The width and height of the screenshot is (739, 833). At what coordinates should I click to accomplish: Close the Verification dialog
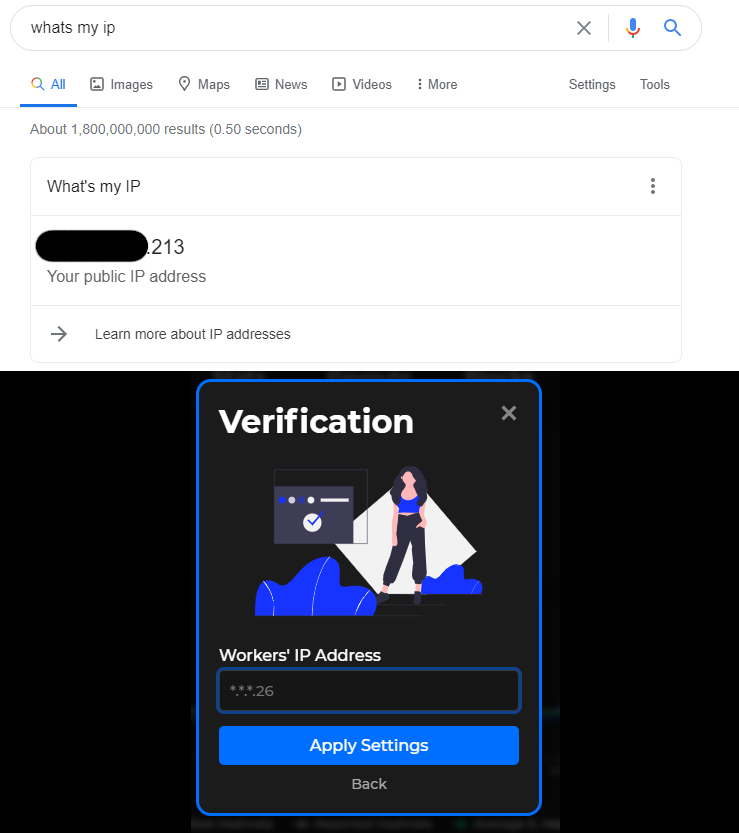coord(509,413)
